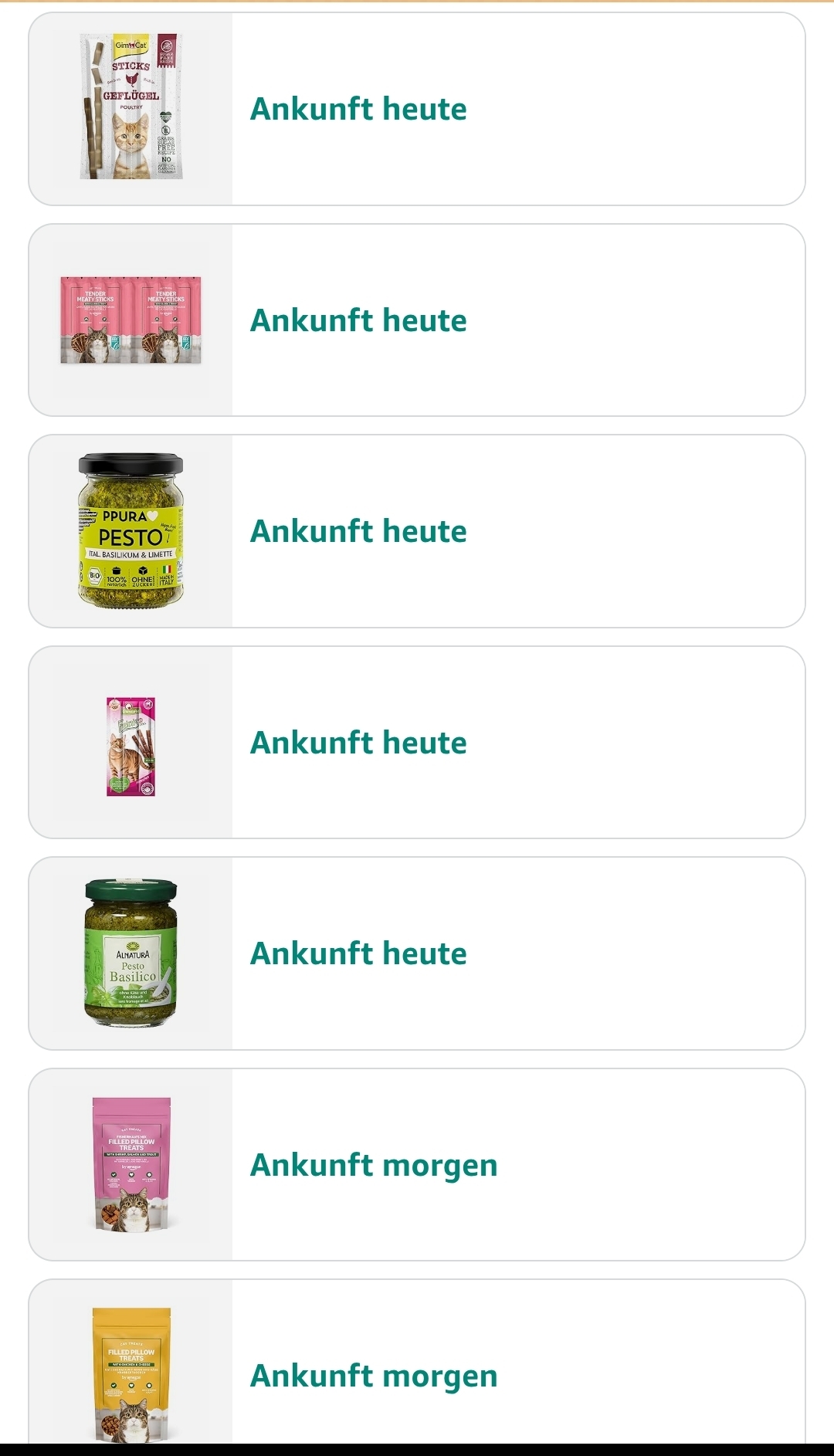Image resolution: width=834 pixels, height=1456 pixels.
Task: Open the PPURA Pesto order card
Action: coord(417,531)
